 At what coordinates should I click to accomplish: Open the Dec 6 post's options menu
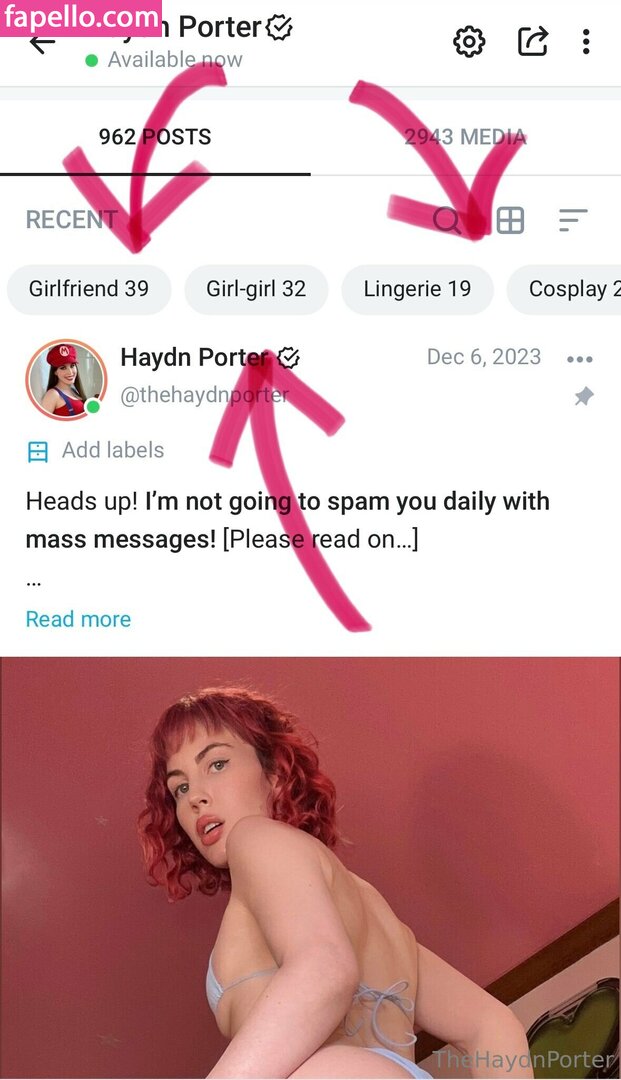(x=580, y=359)
